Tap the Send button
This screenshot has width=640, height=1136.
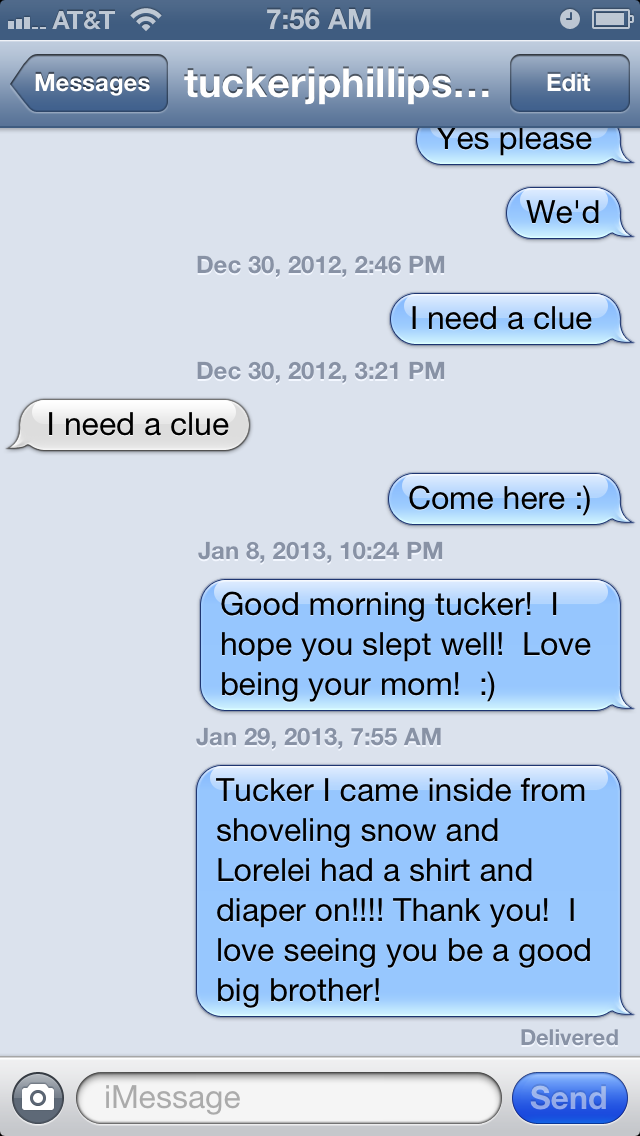click(x=569, y=1098)
